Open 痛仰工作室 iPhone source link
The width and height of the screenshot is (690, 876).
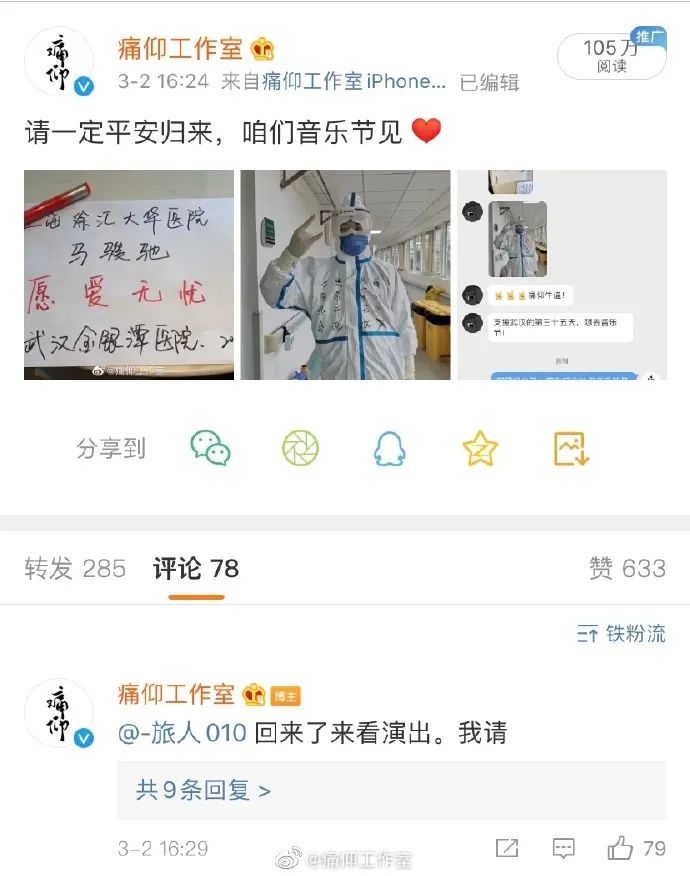tap(353, 82)
